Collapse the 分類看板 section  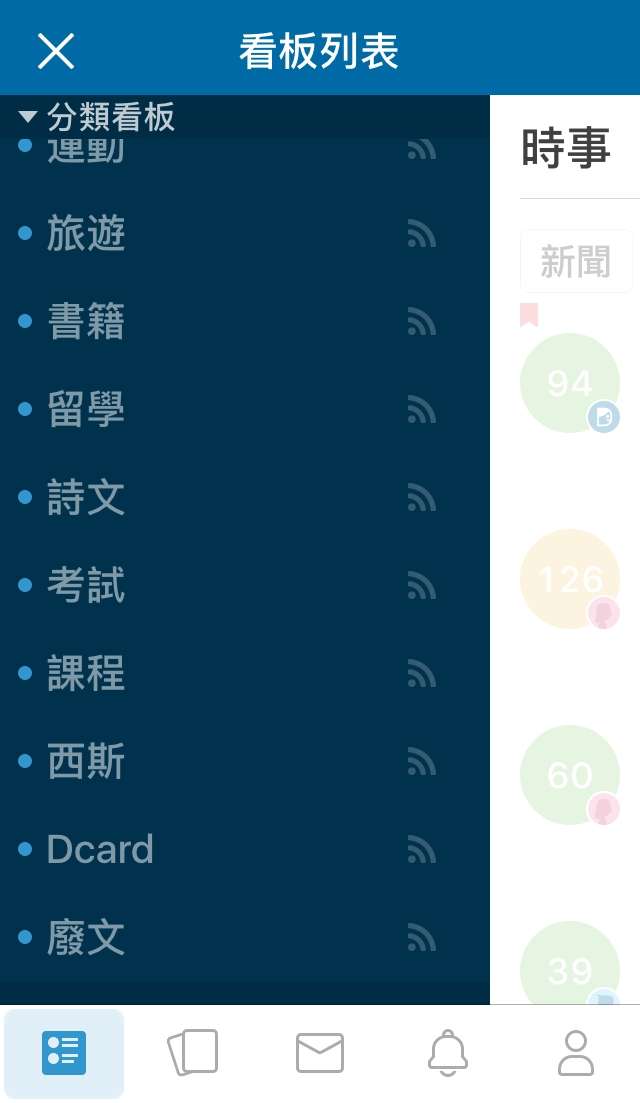tap(97, 116)
